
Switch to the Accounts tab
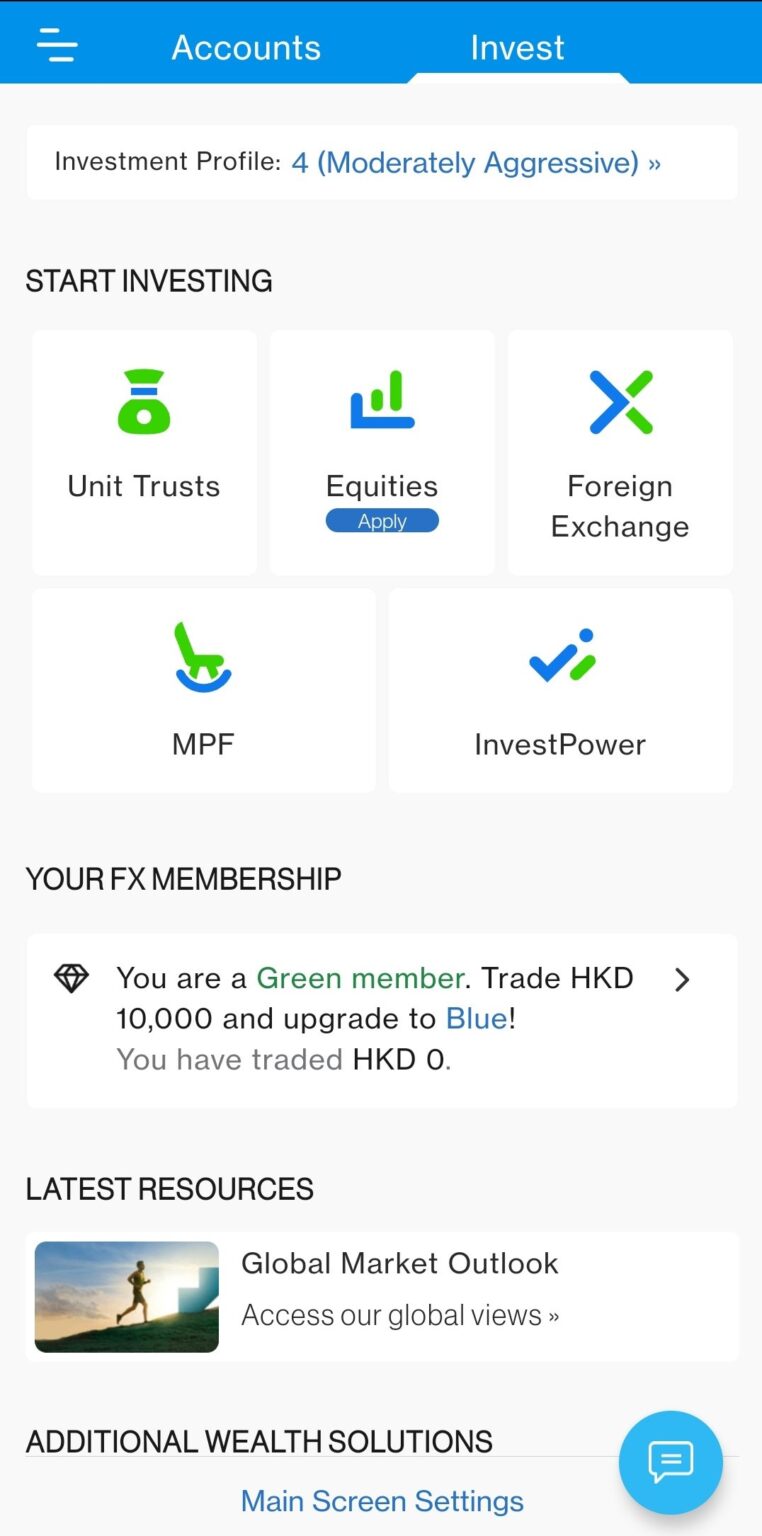coord(246,46)
